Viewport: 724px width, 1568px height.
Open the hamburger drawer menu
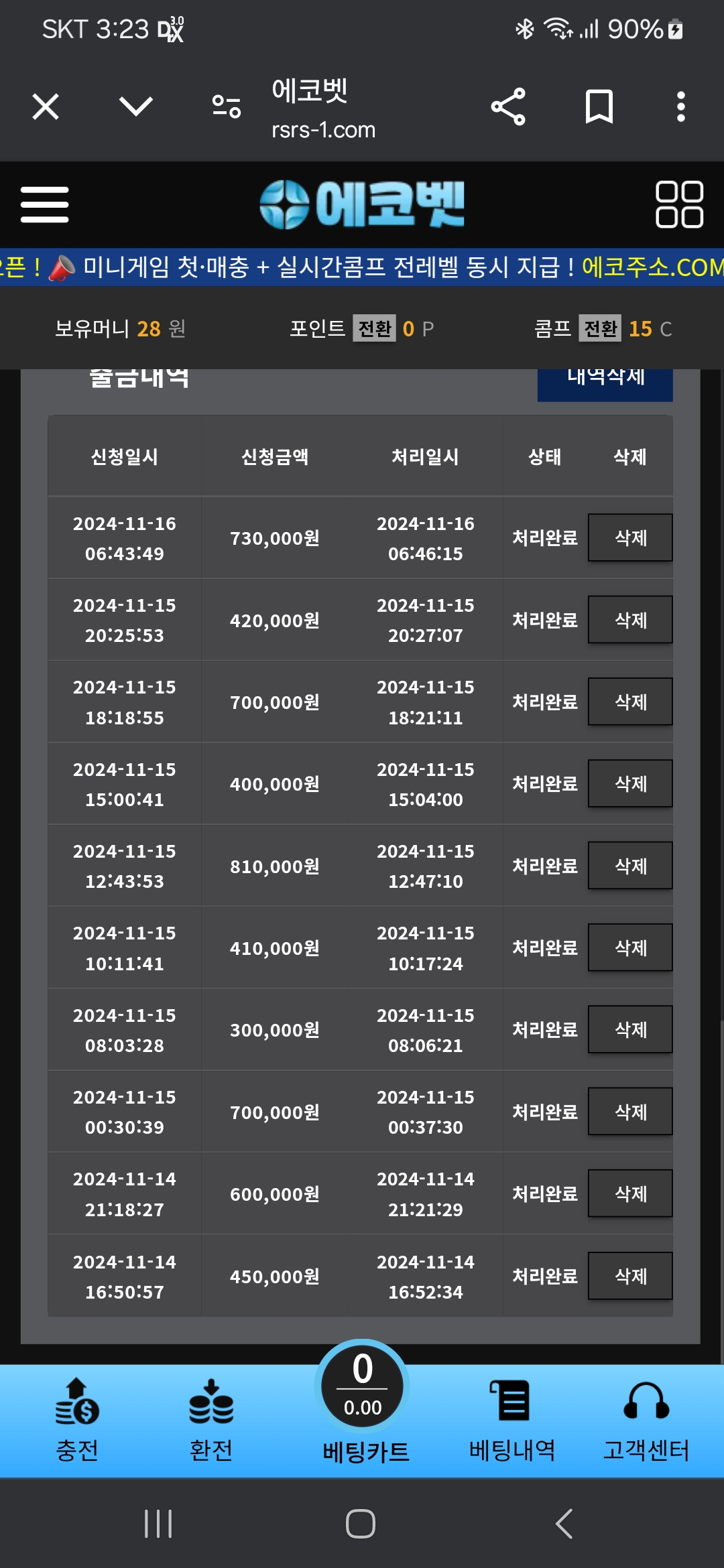point(45,204)
